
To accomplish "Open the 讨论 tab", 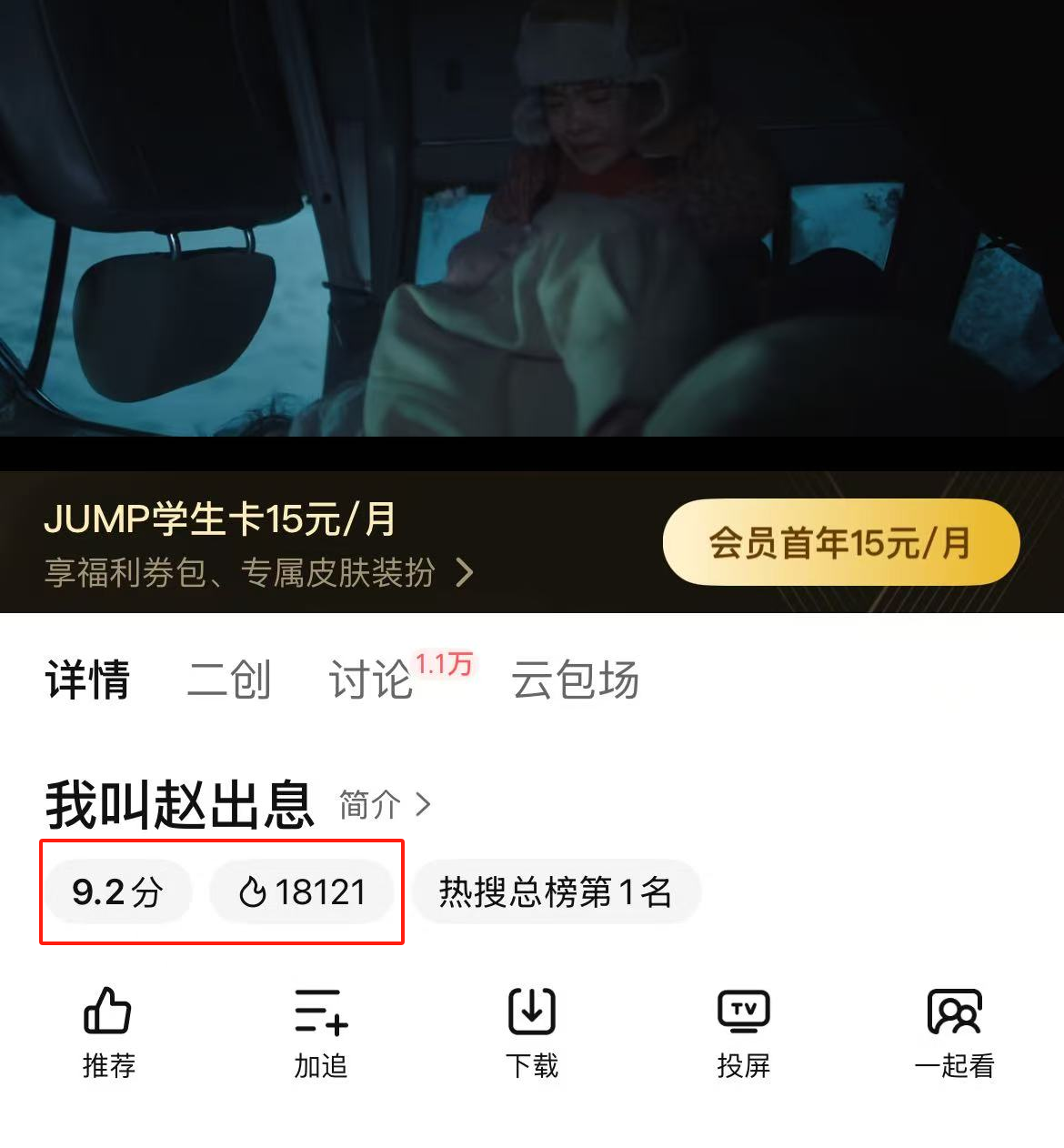I will [x=371, y=680].
